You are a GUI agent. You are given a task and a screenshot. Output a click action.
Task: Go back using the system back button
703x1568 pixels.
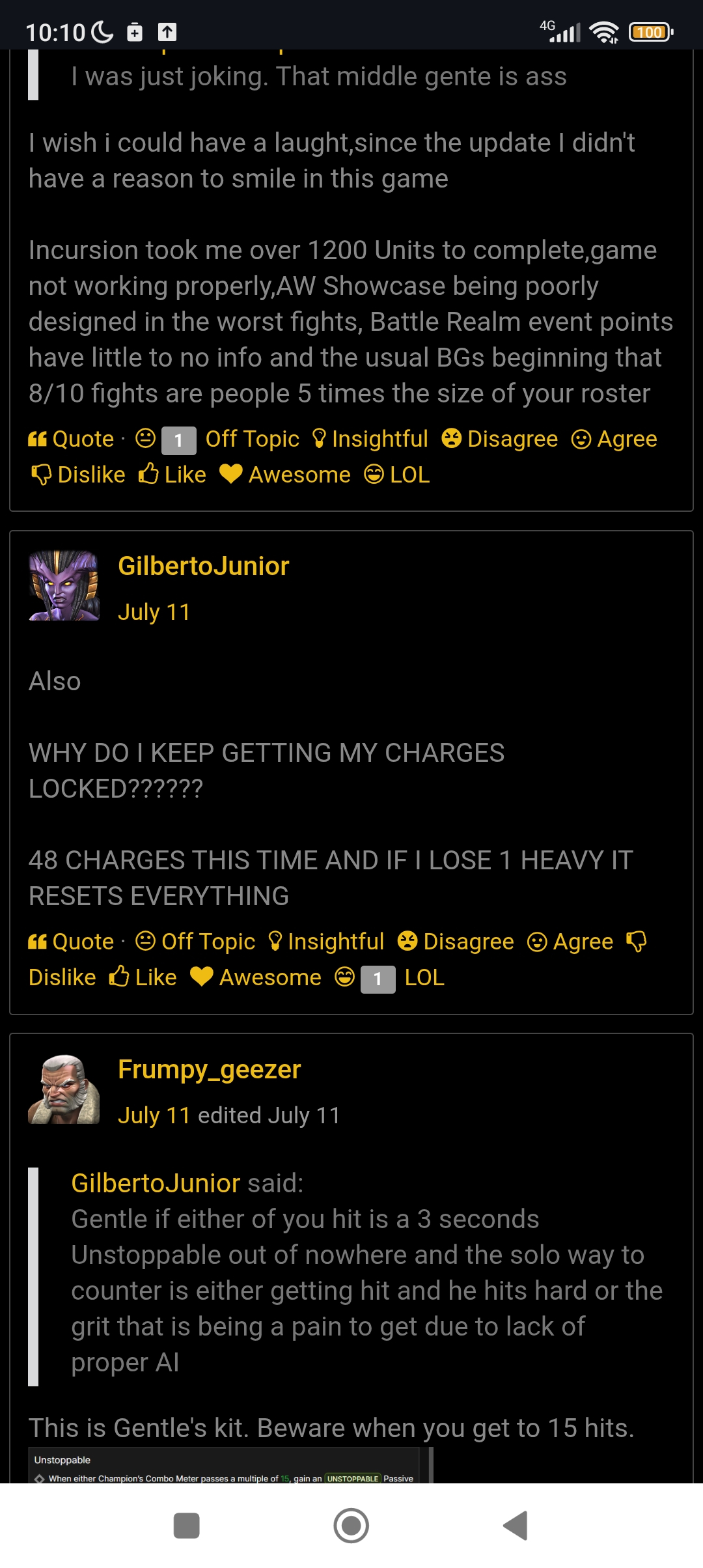click(516, 1526)
